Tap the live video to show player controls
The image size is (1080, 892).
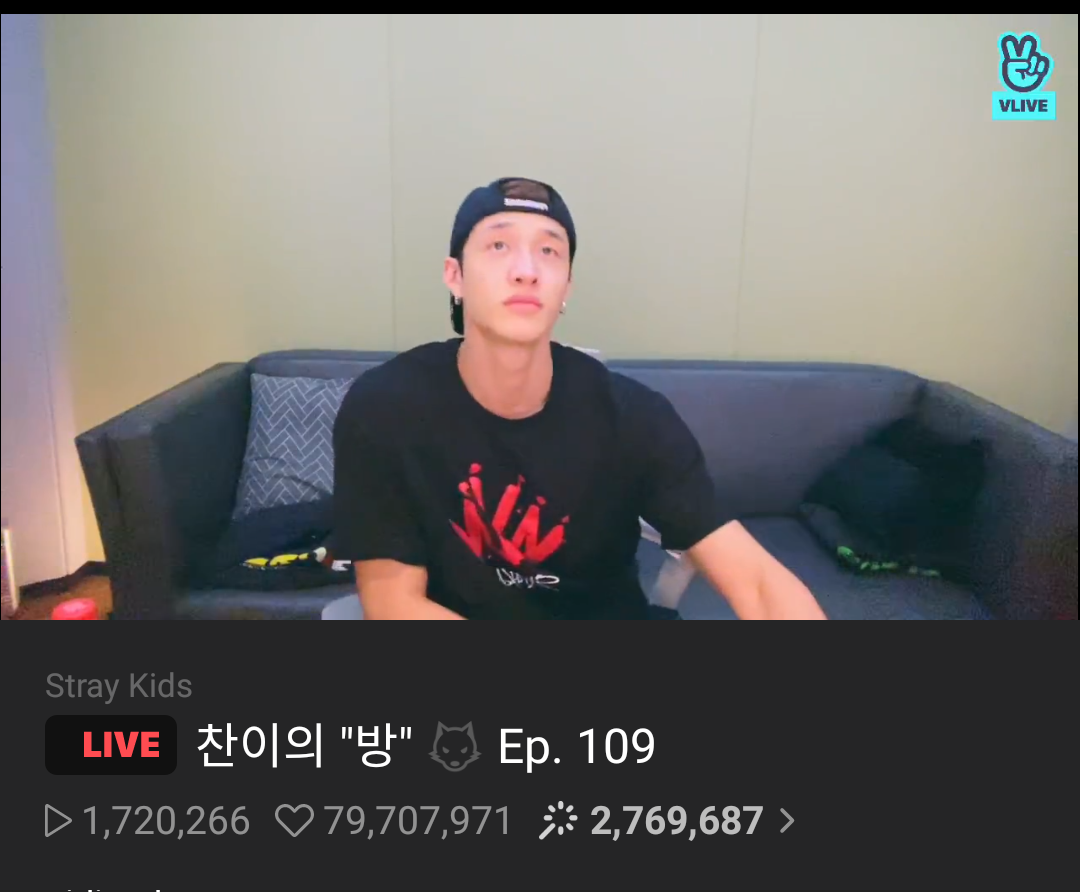(x=540, y=318)
